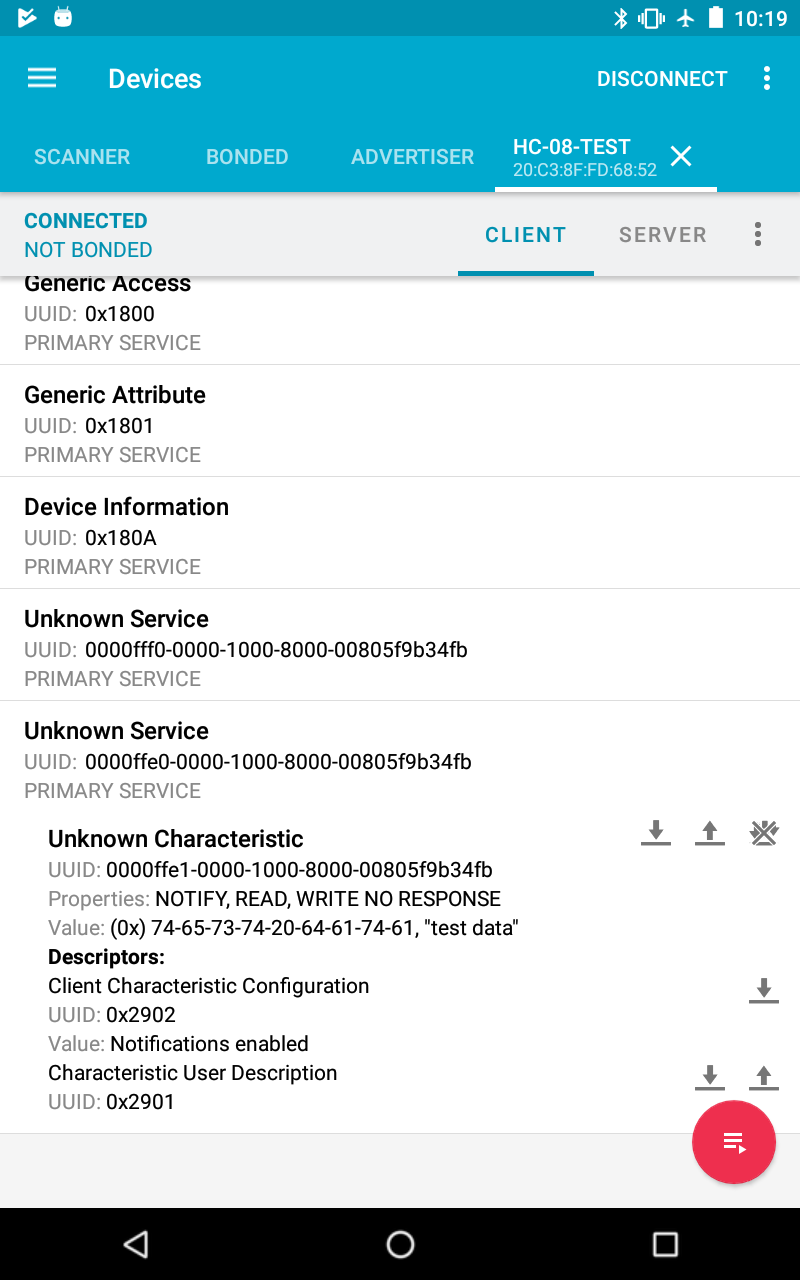Switch to the Bonded tab

click(247, 157)
